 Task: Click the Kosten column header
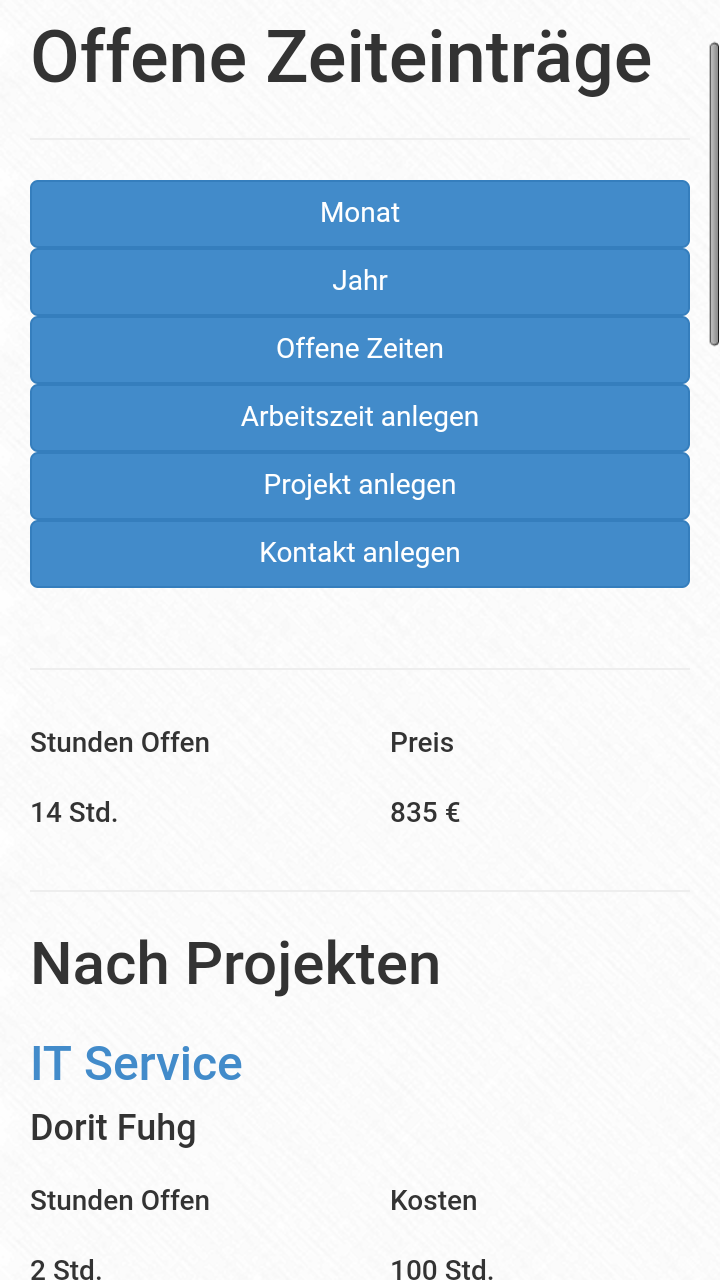434,1200
